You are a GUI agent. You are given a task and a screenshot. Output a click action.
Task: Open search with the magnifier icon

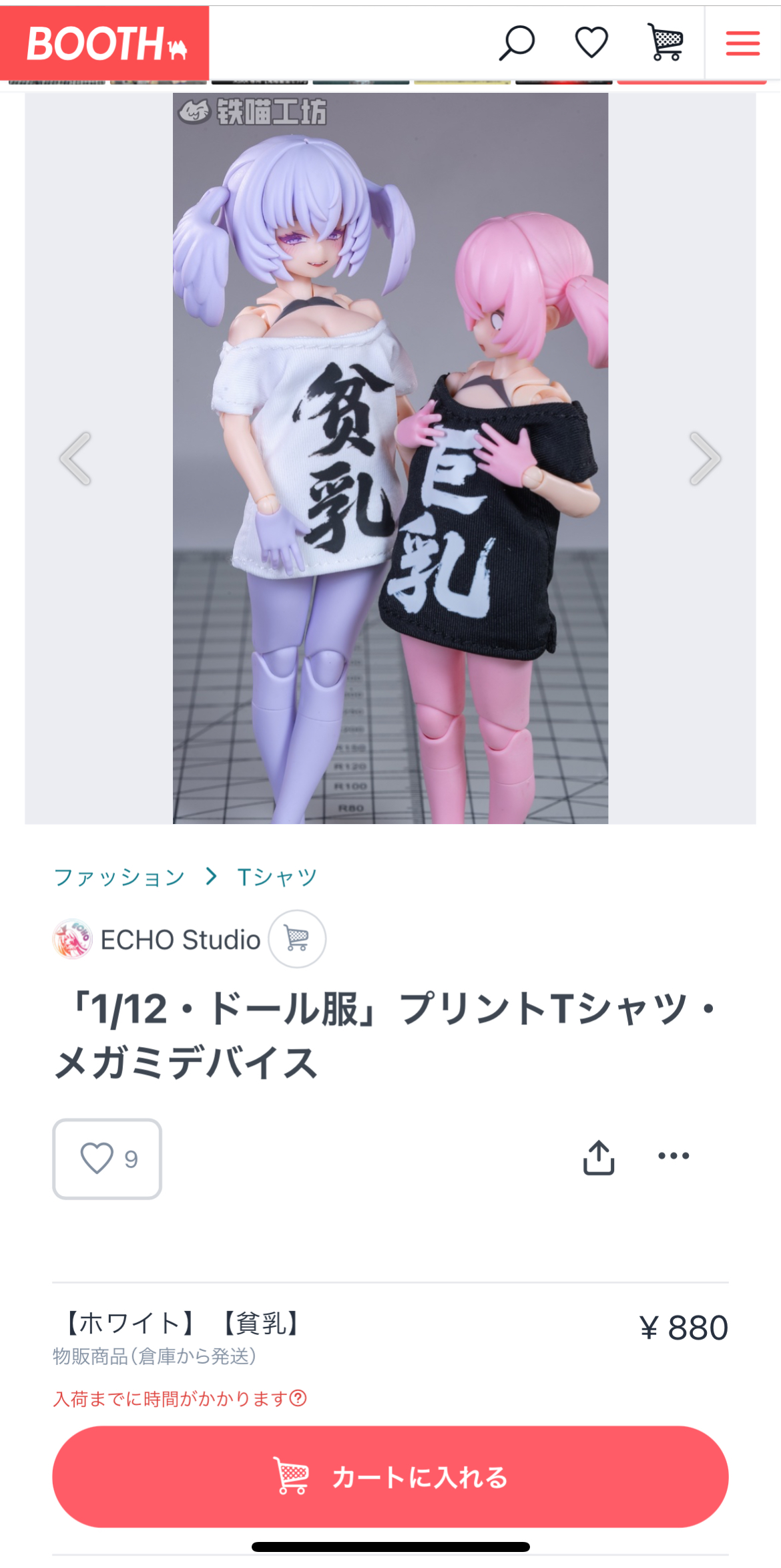coord(517,43)
